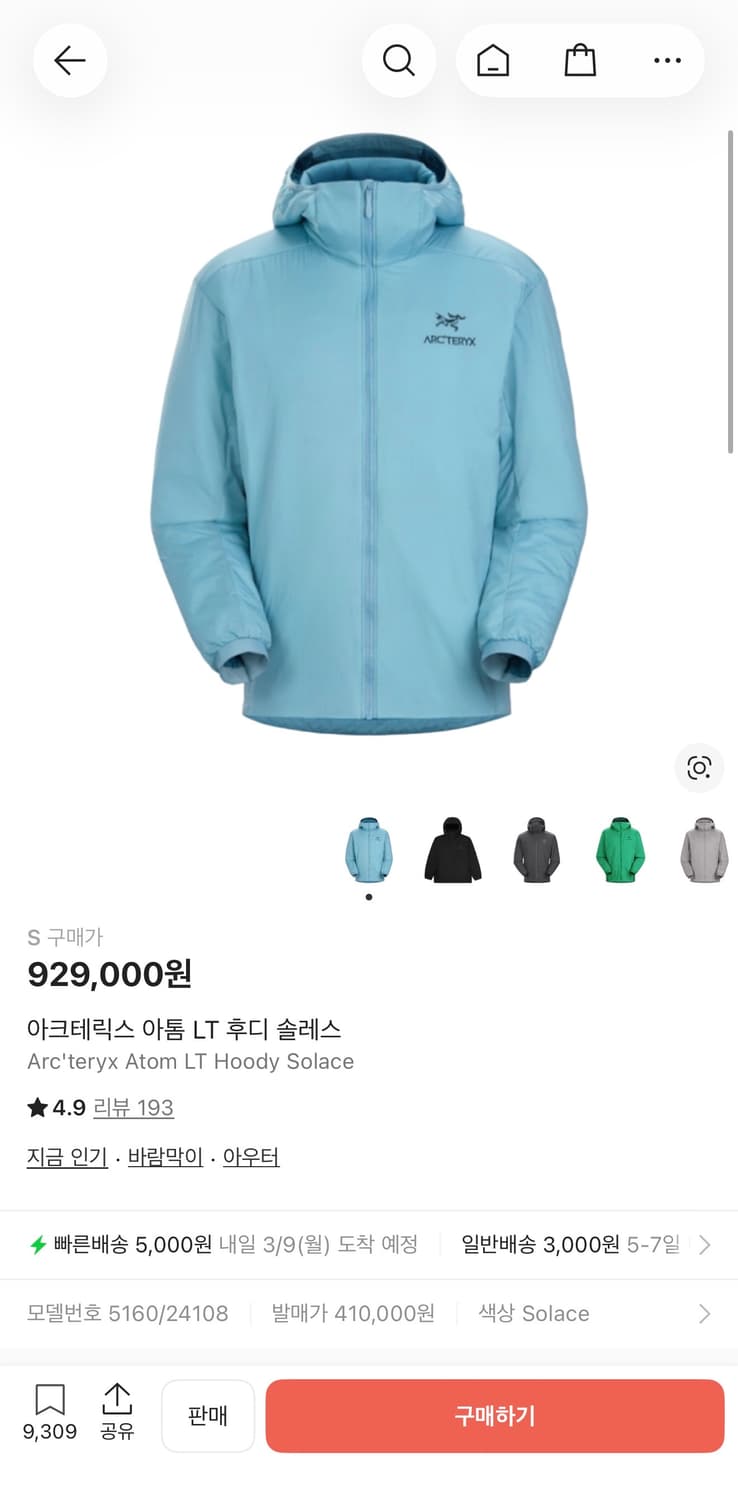Open the shopping bag icon

pos(580,60)
